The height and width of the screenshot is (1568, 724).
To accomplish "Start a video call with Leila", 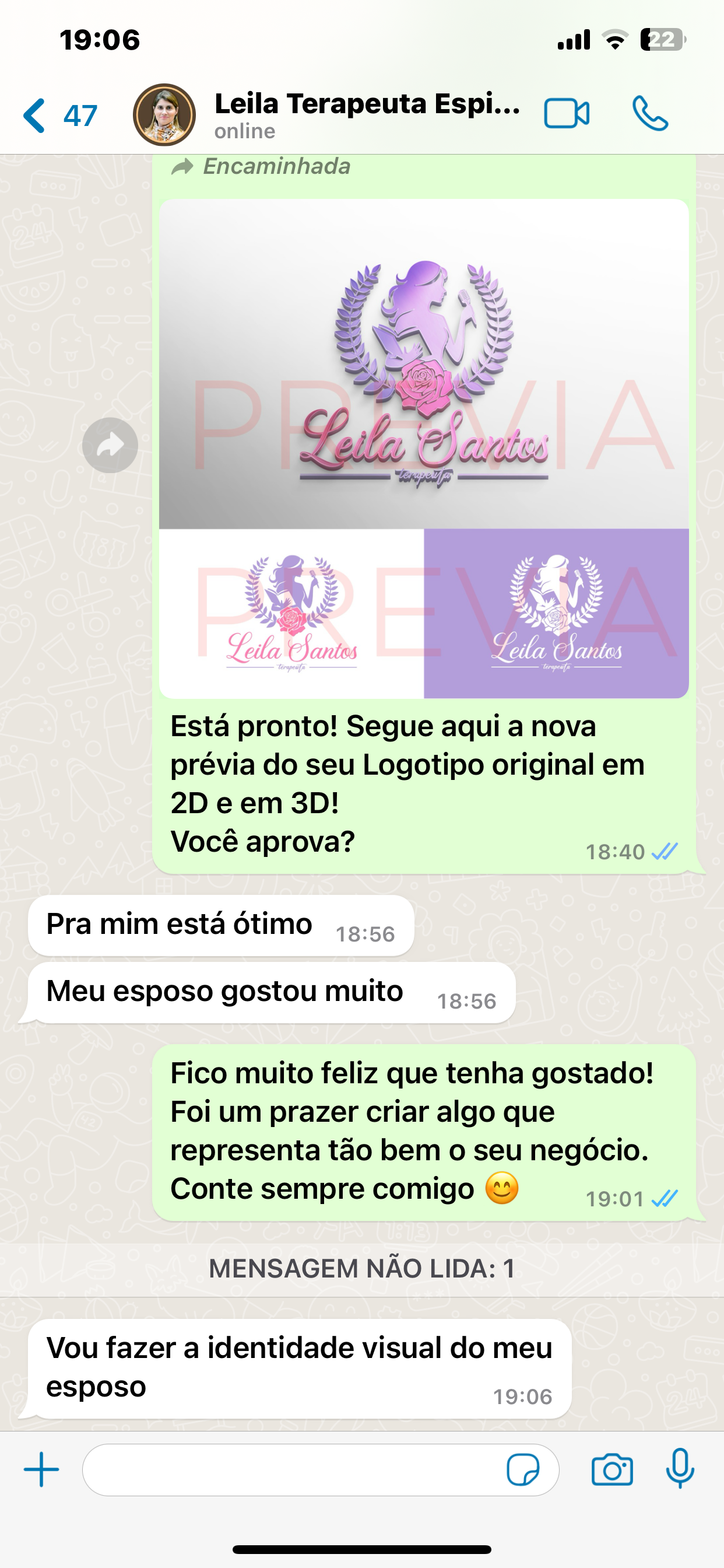I will tap(566, 114).
